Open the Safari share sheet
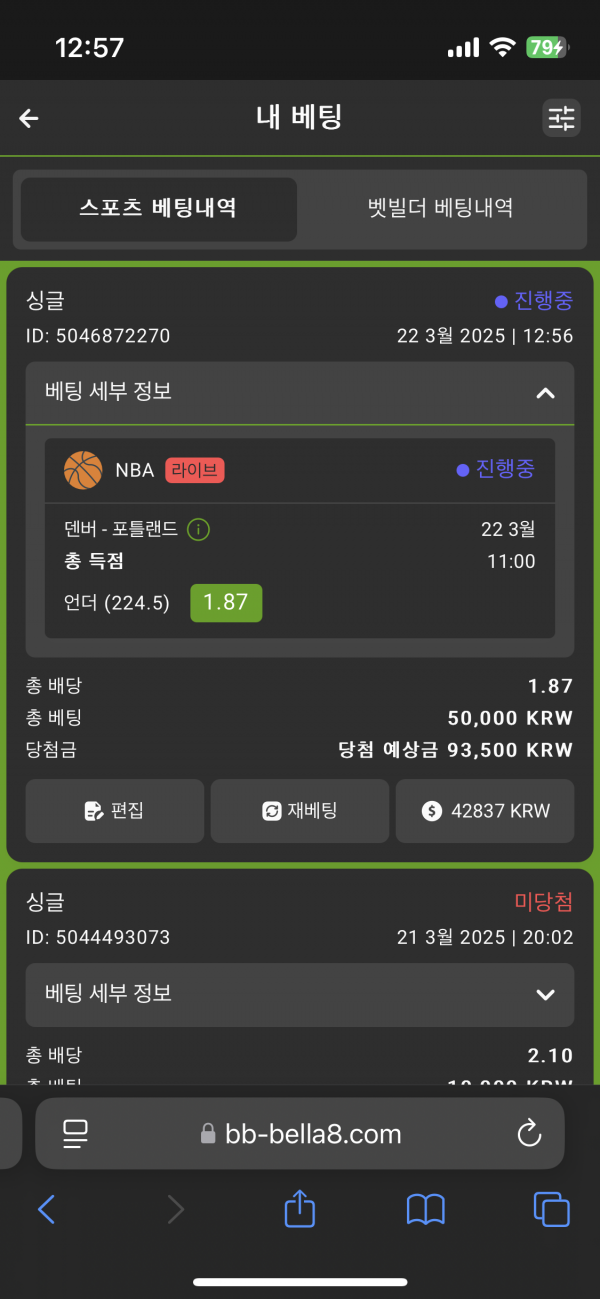This screenshot has height=1299, width=600. click(x=299, y=1210)
